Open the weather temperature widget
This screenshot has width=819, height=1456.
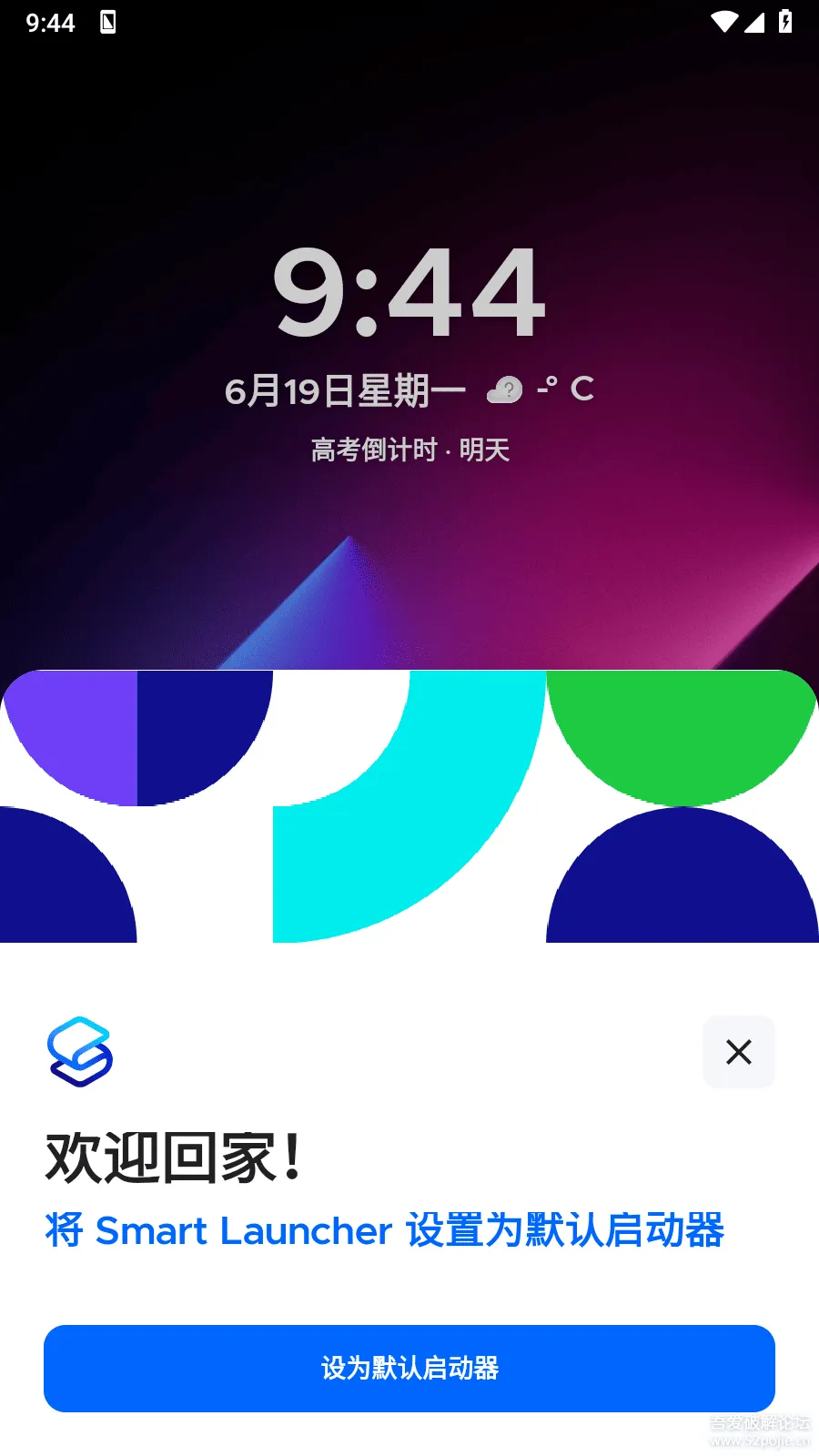point(541,390)
